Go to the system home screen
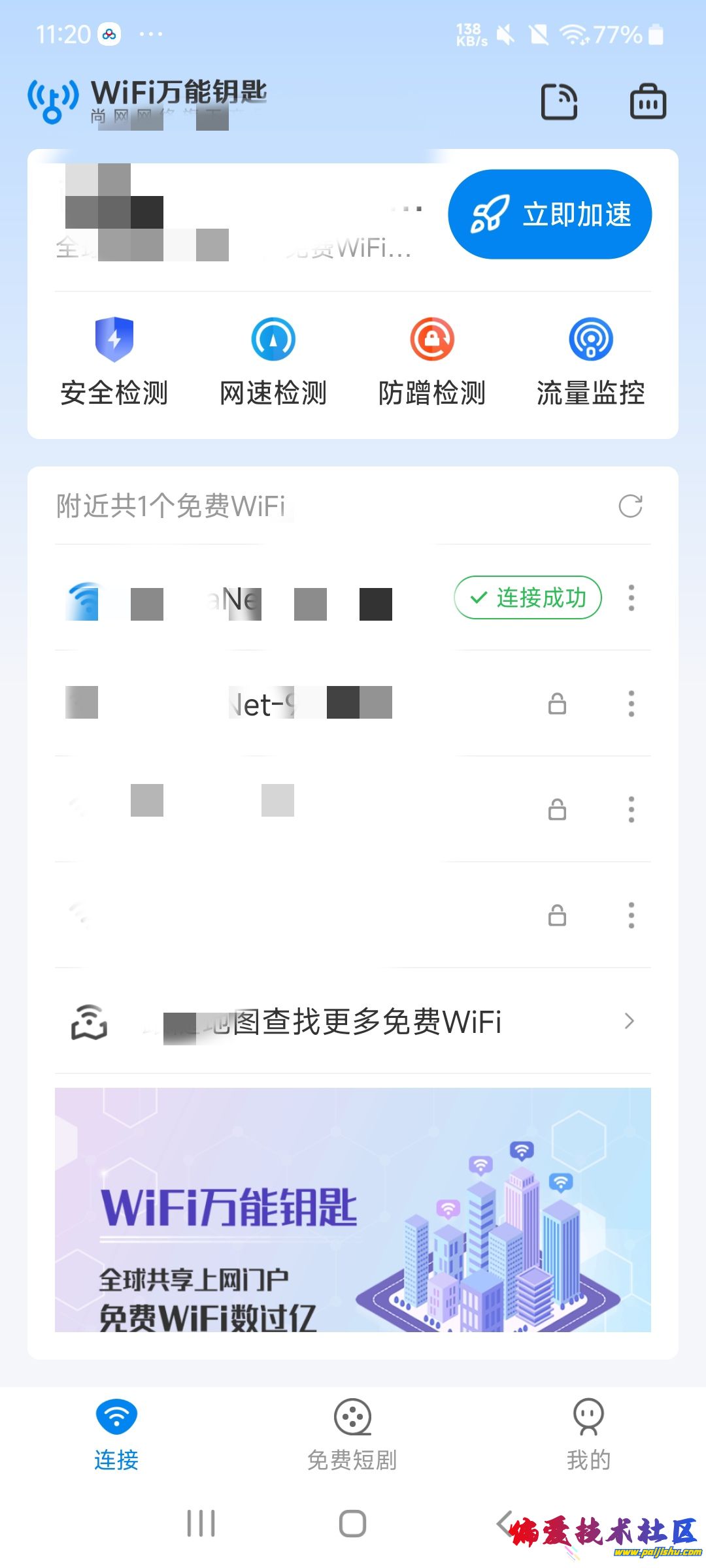The height and width of the screenshot is (1568, 706). point(352,1524)
